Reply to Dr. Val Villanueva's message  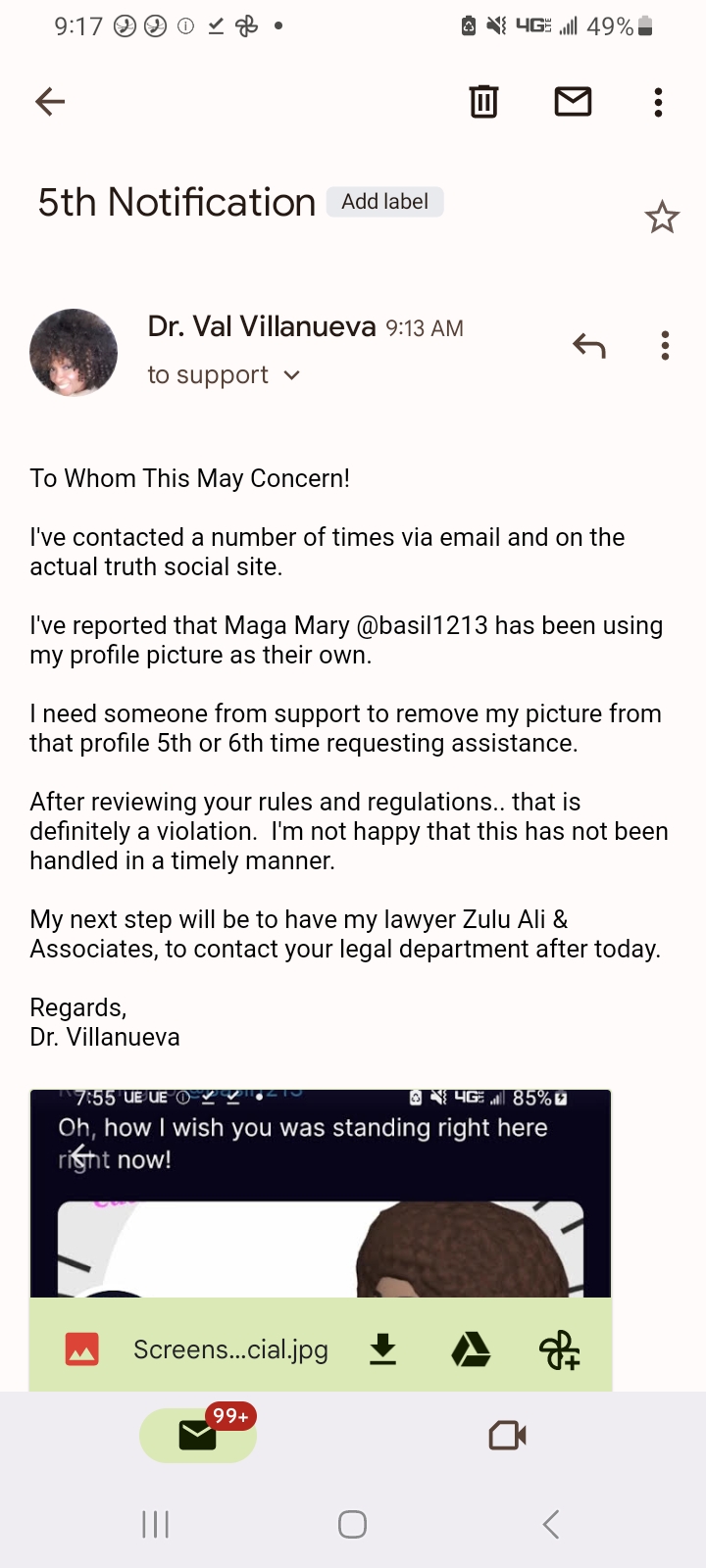(x=589, y=346)
